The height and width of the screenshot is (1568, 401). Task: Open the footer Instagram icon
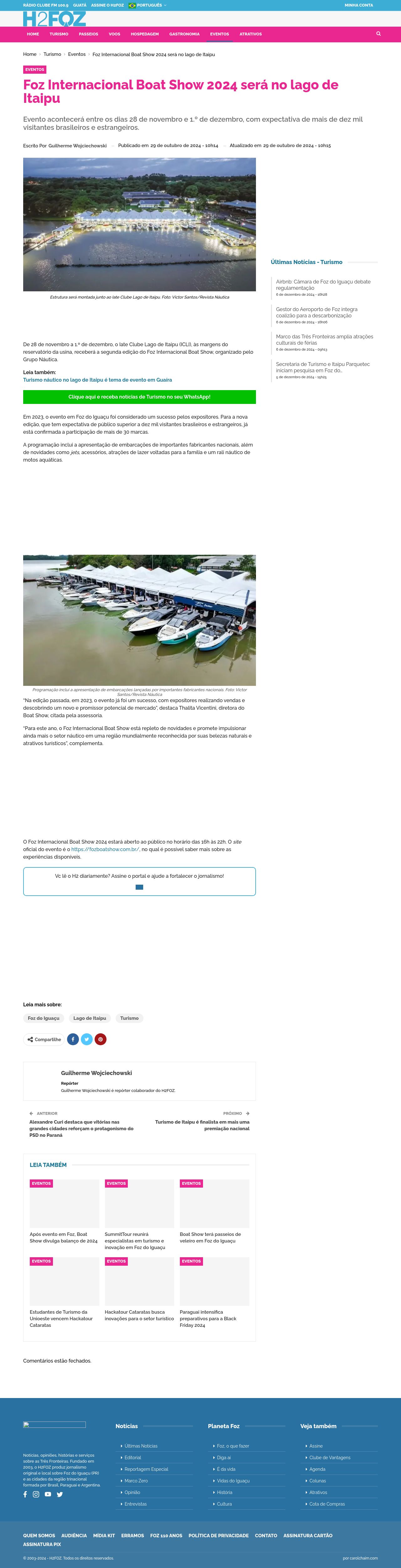tap(36, 1494)
